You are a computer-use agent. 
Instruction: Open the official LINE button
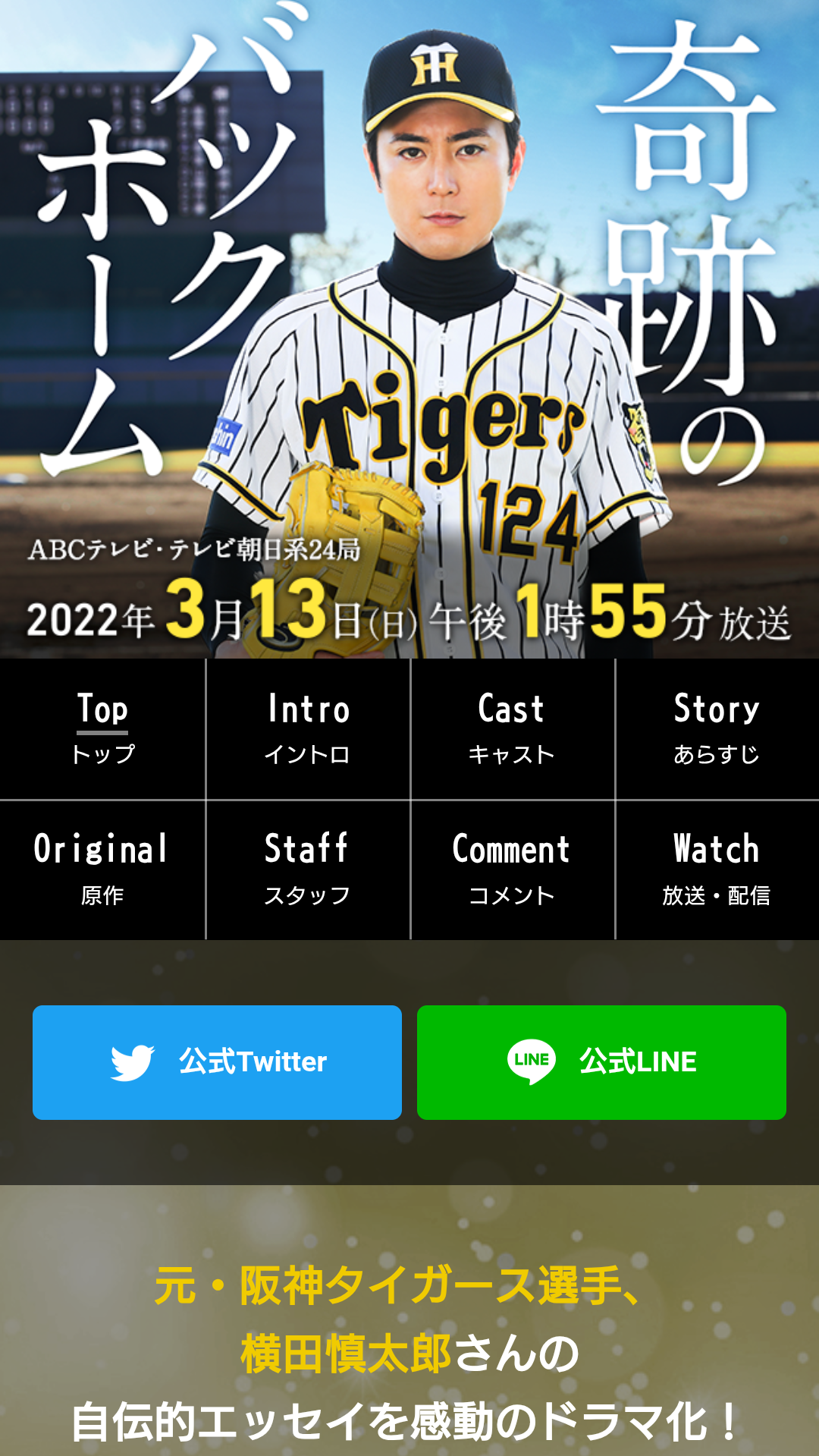pyautogui.click(x=601, y=1061)
